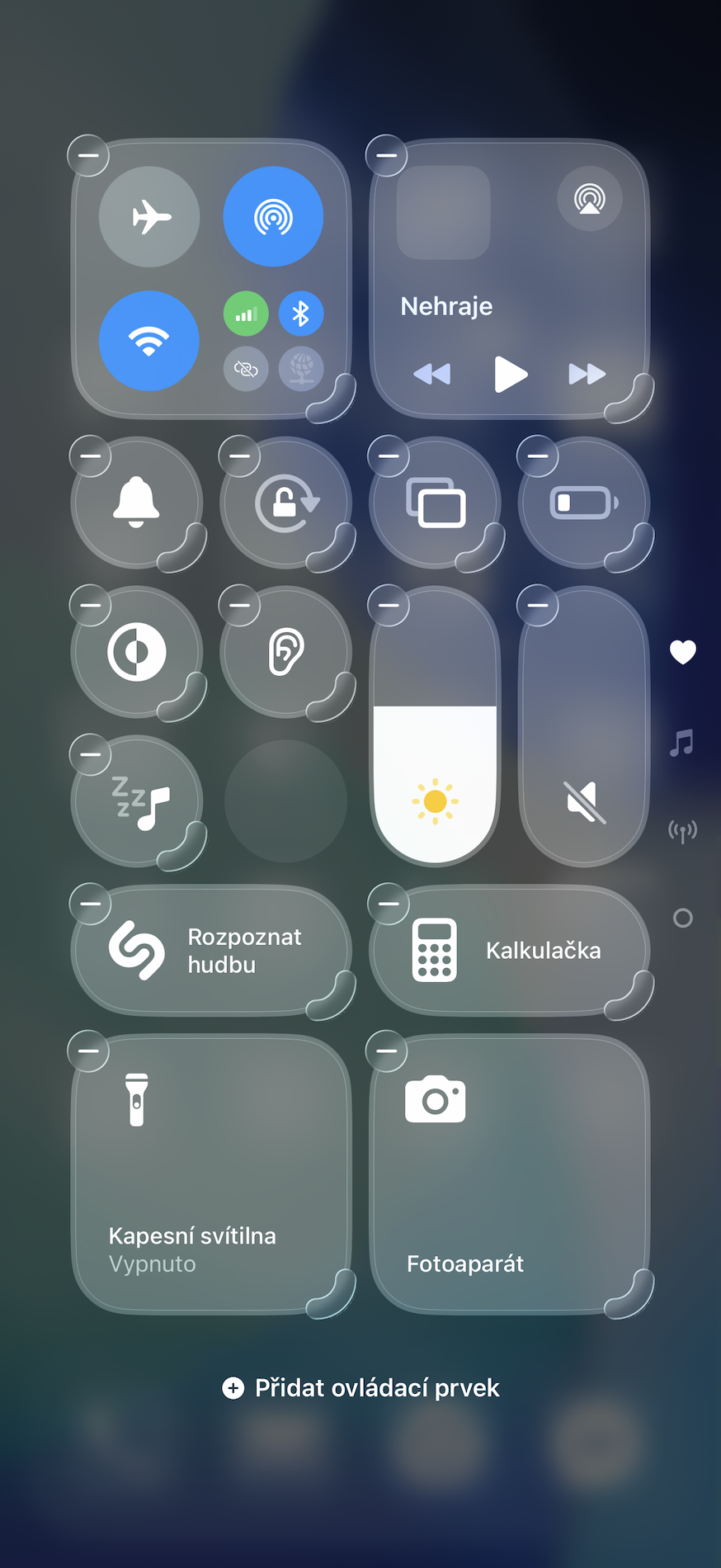Open the hearing control

pos(286,652)
